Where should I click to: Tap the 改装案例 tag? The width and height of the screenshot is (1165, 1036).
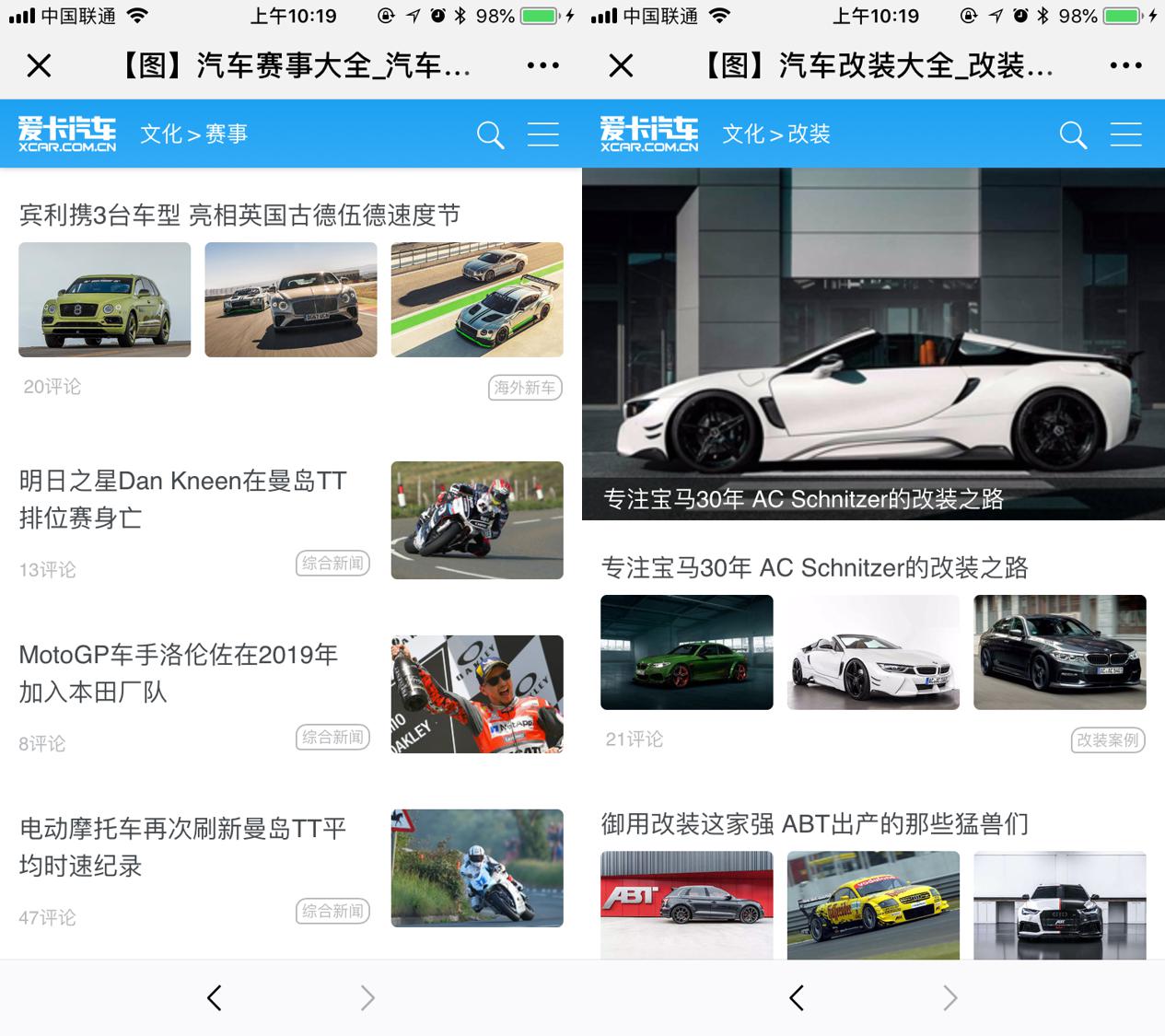click(1108, 739)
